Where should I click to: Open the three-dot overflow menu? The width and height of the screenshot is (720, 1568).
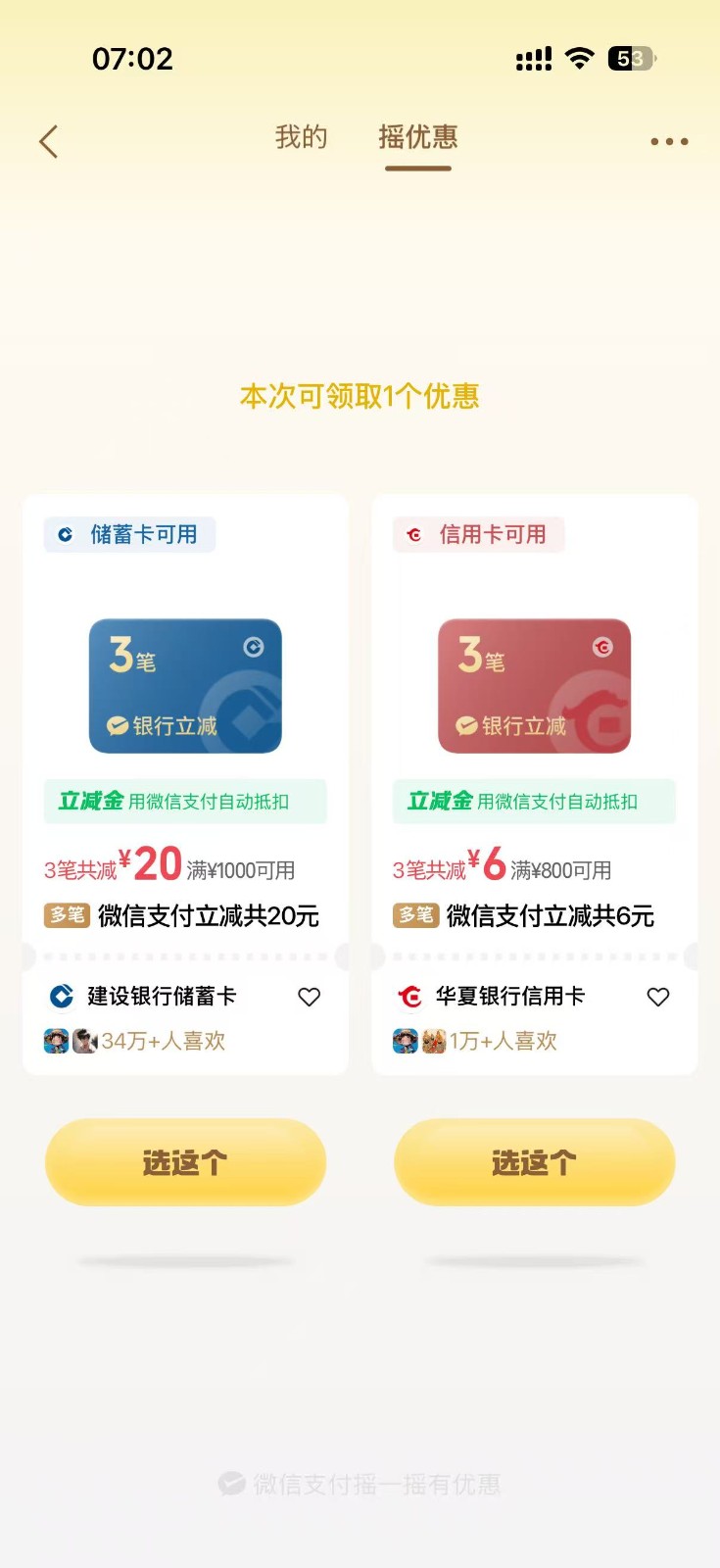coord(669,141)
